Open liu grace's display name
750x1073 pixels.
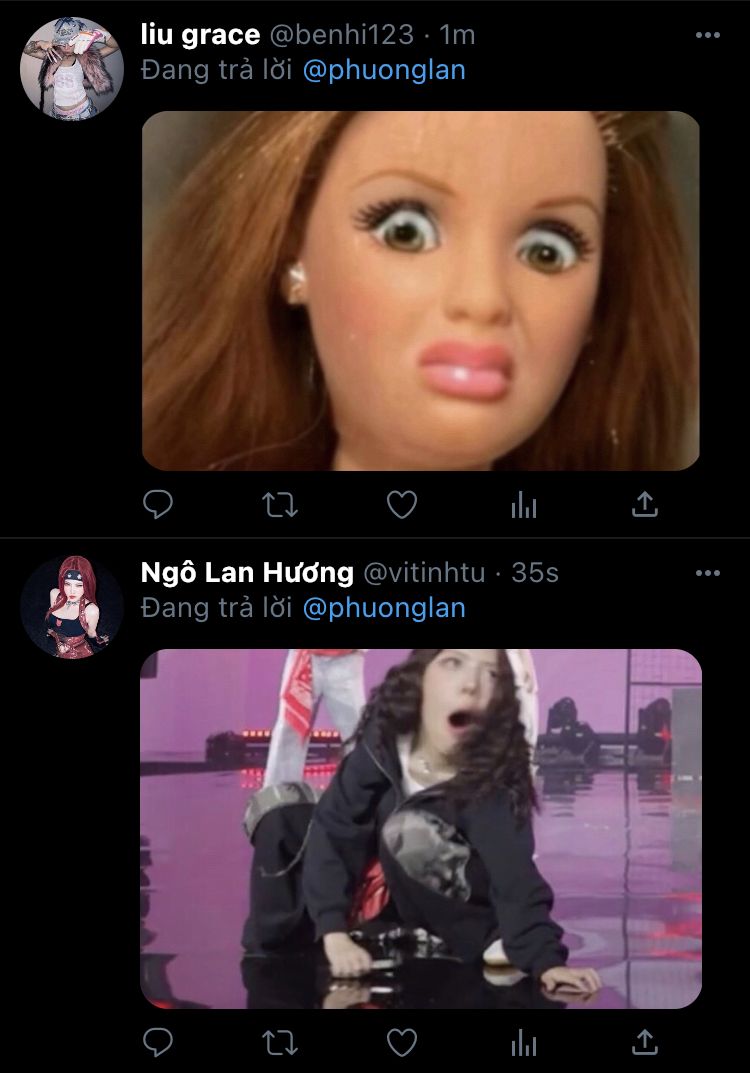tap(200, 35)
